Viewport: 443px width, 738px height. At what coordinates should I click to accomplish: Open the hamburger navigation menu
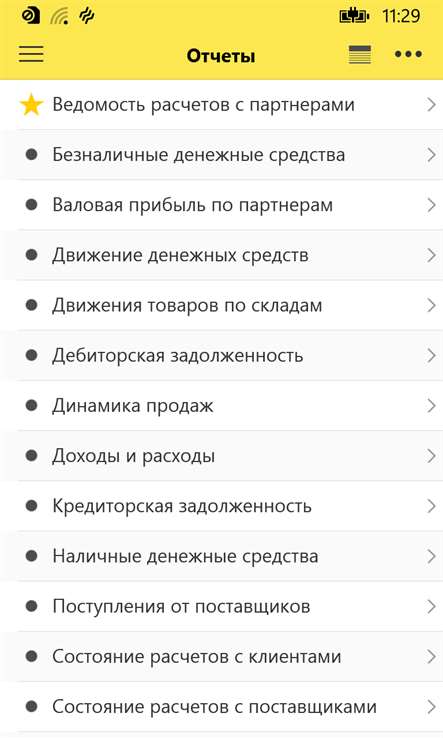coord(31,54)
